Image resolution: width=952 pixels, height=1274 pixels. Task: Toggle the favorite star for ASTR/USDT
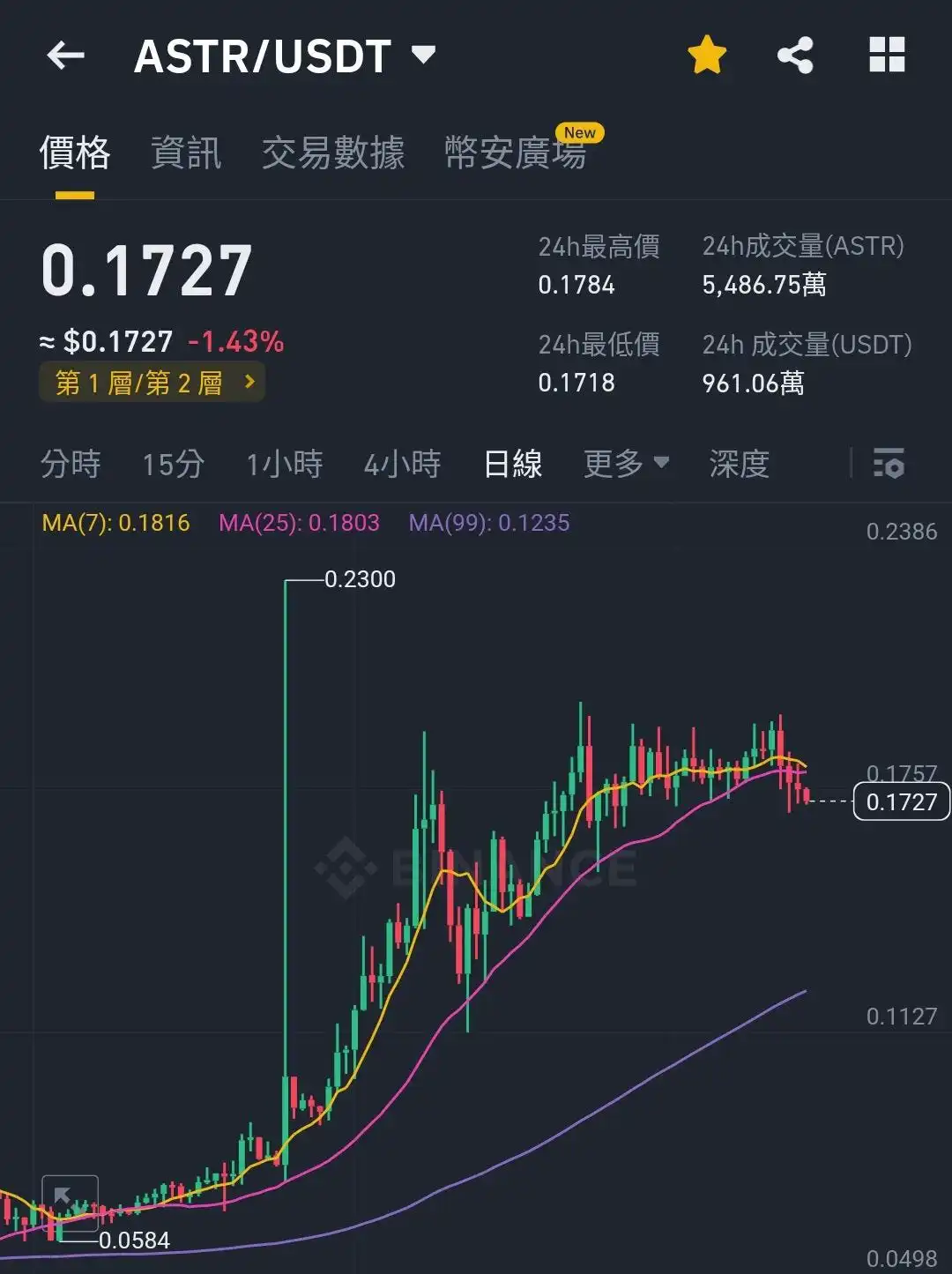707,56
